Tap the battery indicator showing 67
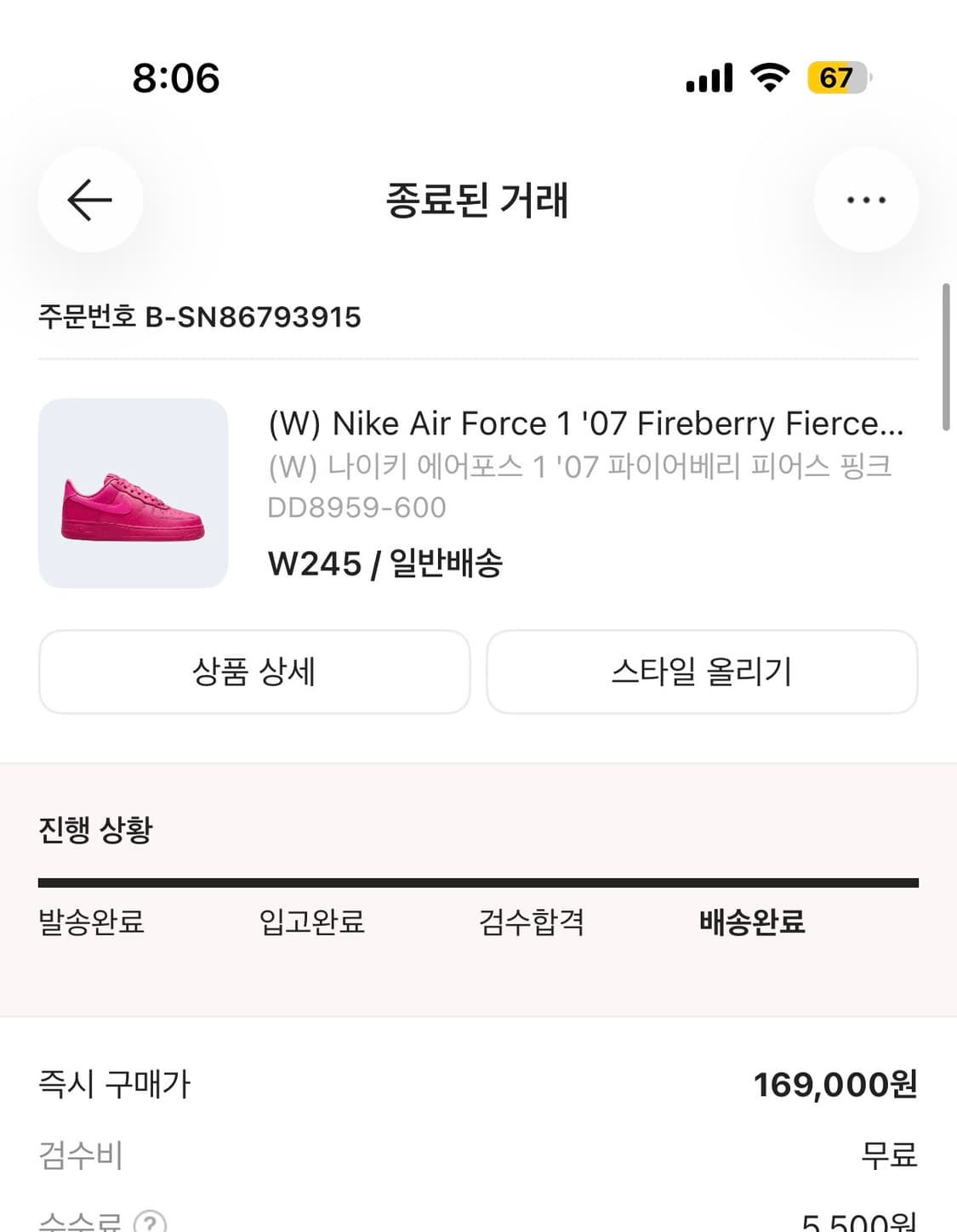The image size is (957, 1232). point(836,79)
